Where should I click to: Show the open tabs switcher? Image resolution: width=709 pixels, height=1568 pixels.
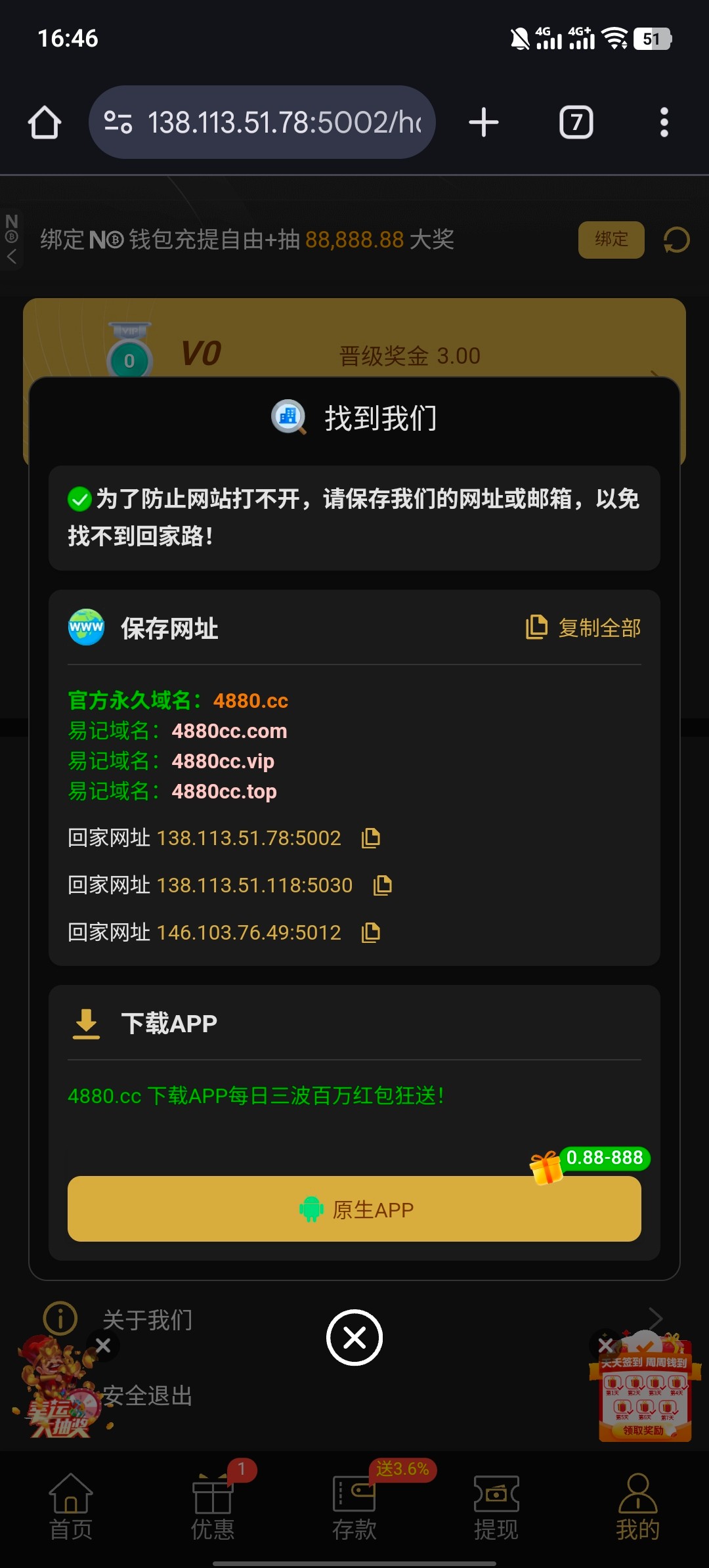576,122
